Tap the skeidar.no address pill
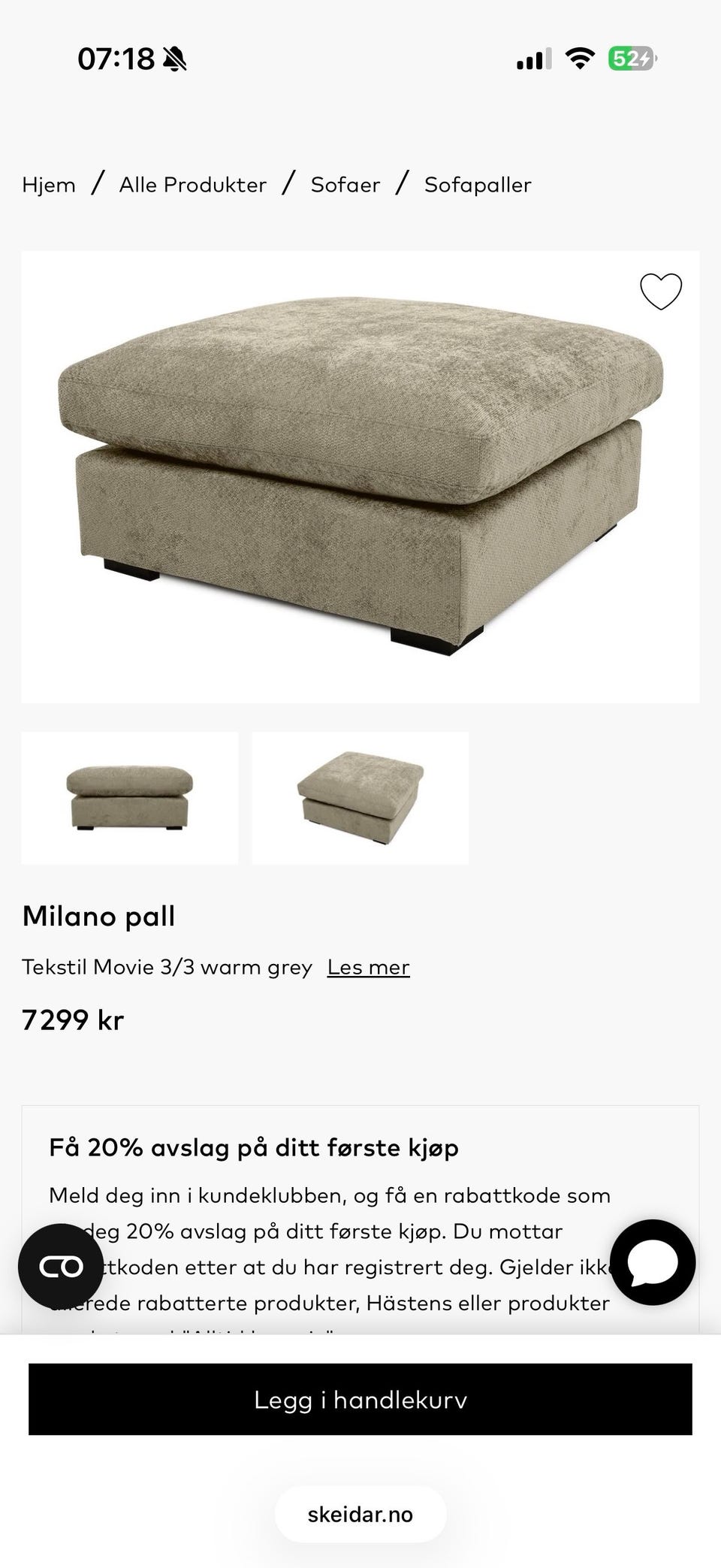This screenshot has height=1568, width=721. click(x=360, y=1514)
